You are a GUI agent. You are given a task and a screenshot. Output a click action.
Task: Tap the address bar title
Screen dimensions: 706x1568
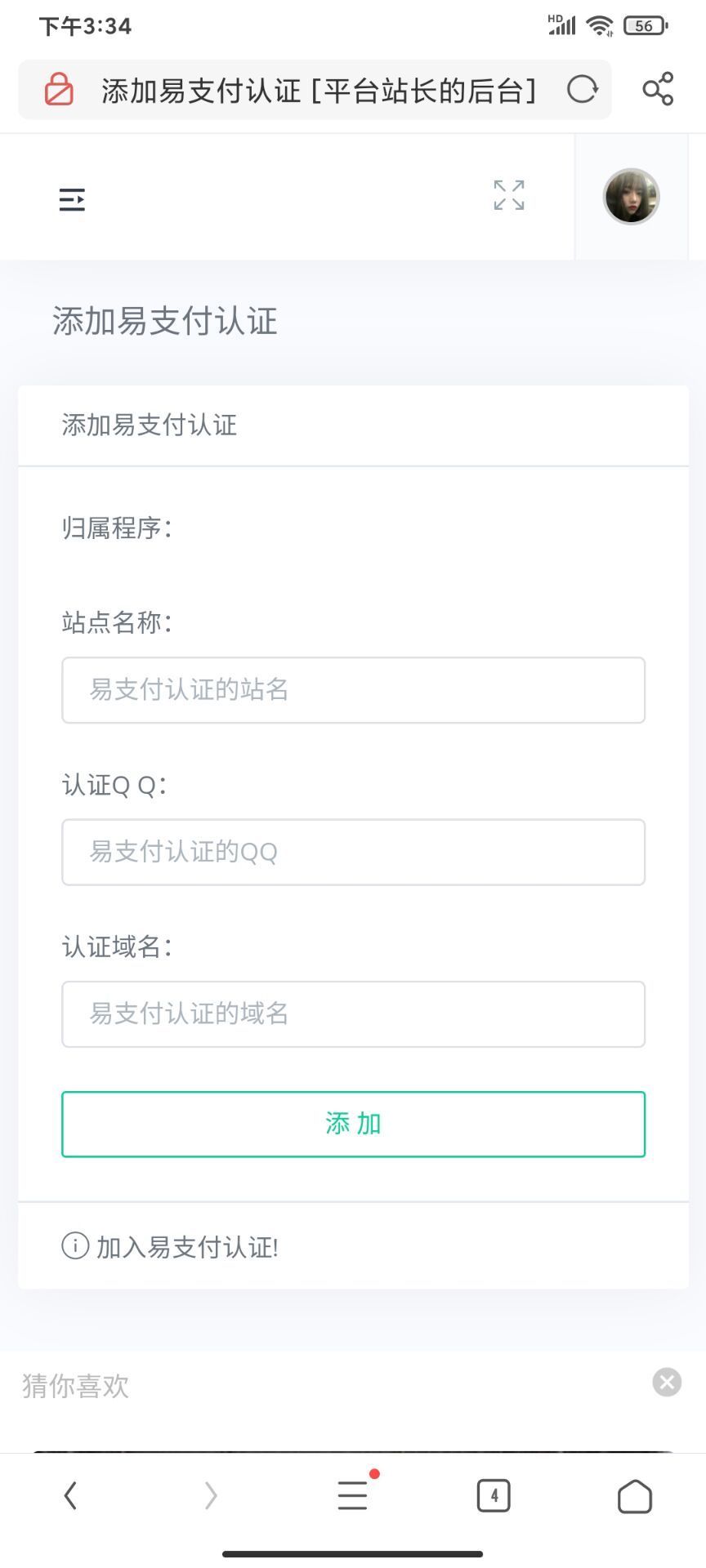point(319,90)
